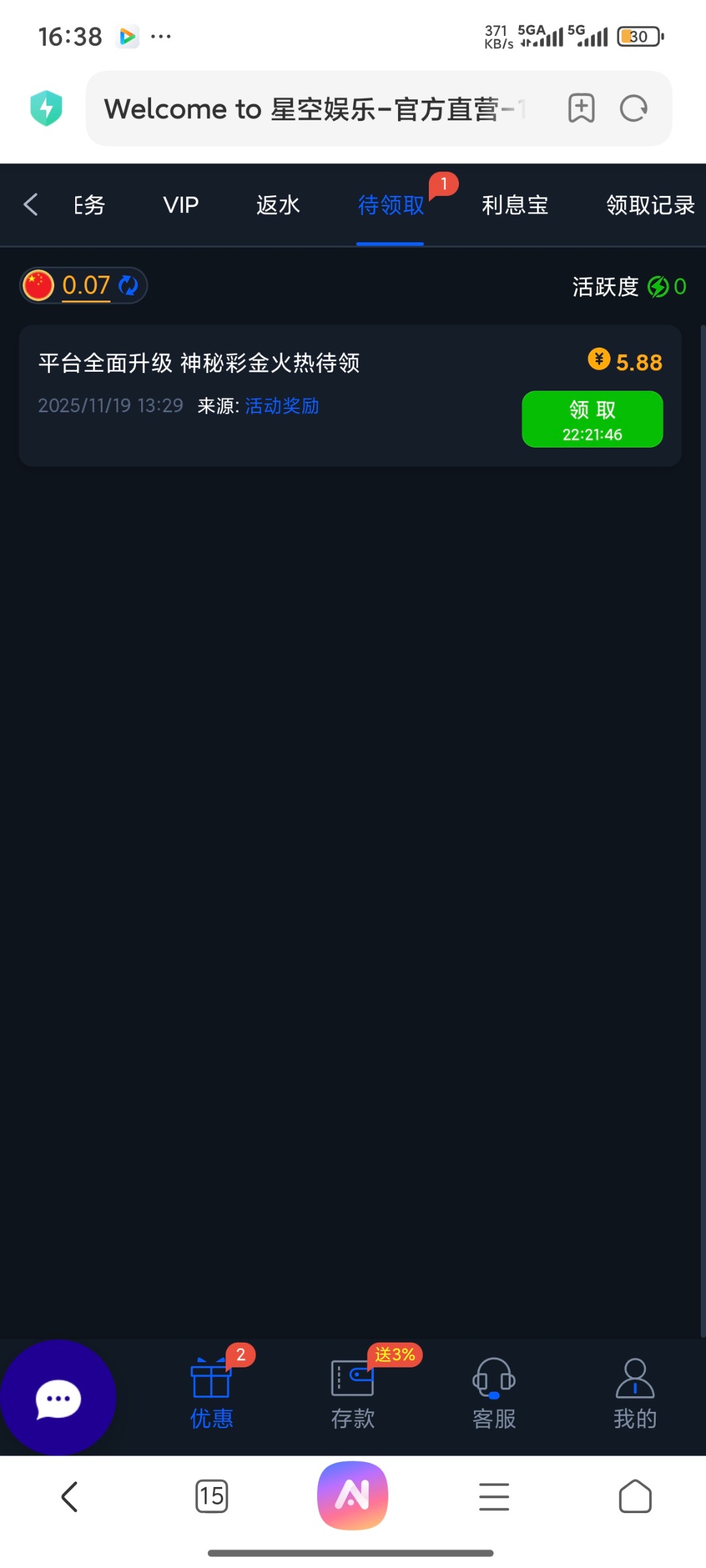706x1568 pixels.
Task: Switch to the VIP tab
Action: coord(180,205)
